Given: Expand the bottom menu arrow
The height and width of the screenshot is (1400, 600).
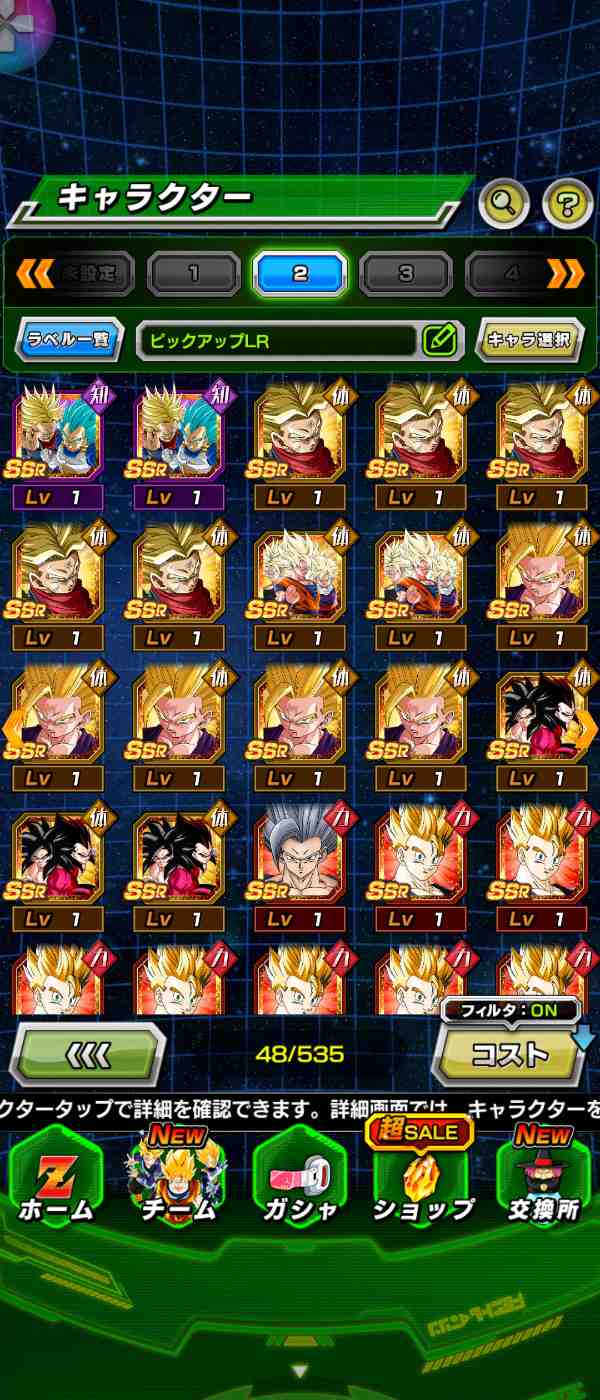Looking at the screenshot, I should [x=299, y=1370].
